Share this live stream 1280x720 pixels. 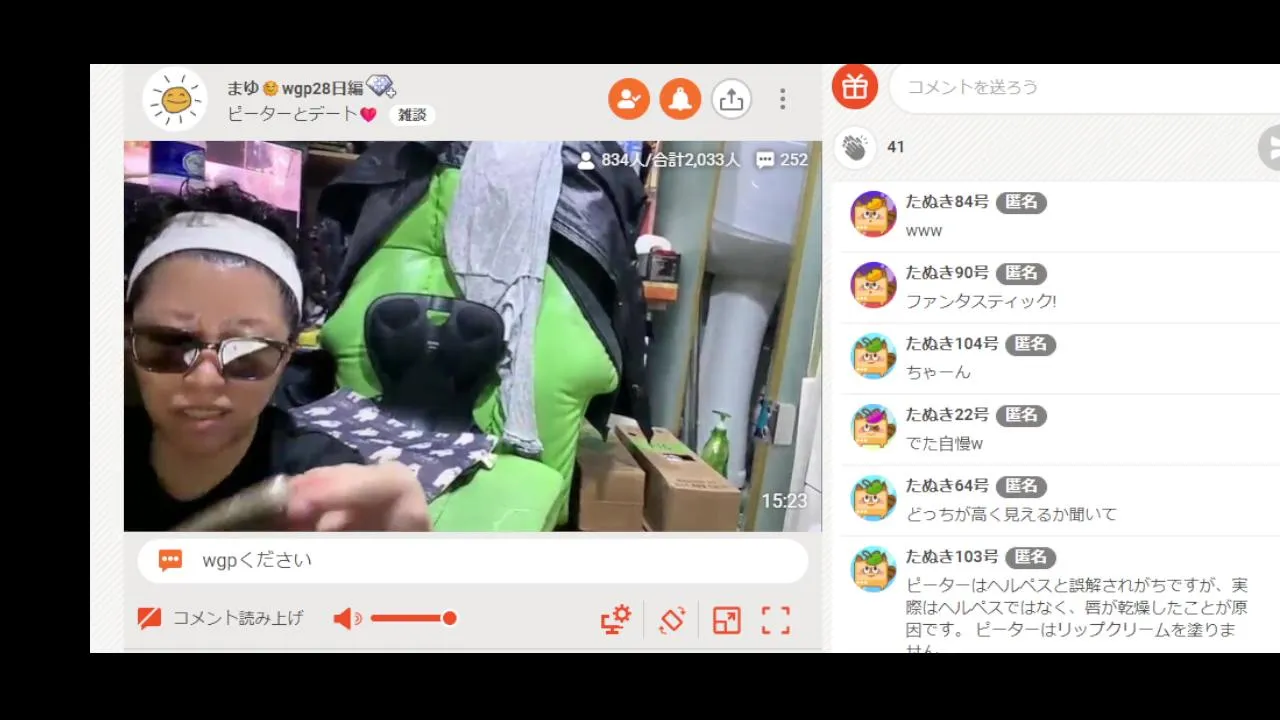731,99
